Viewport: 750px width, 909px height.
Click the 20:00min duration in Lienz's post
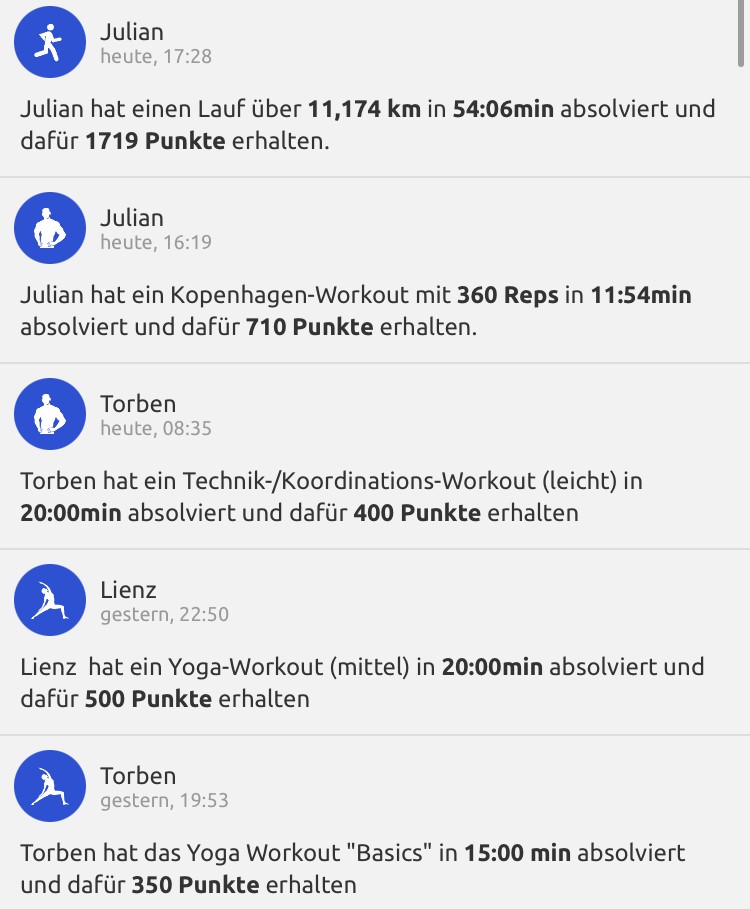click(493, 666)
